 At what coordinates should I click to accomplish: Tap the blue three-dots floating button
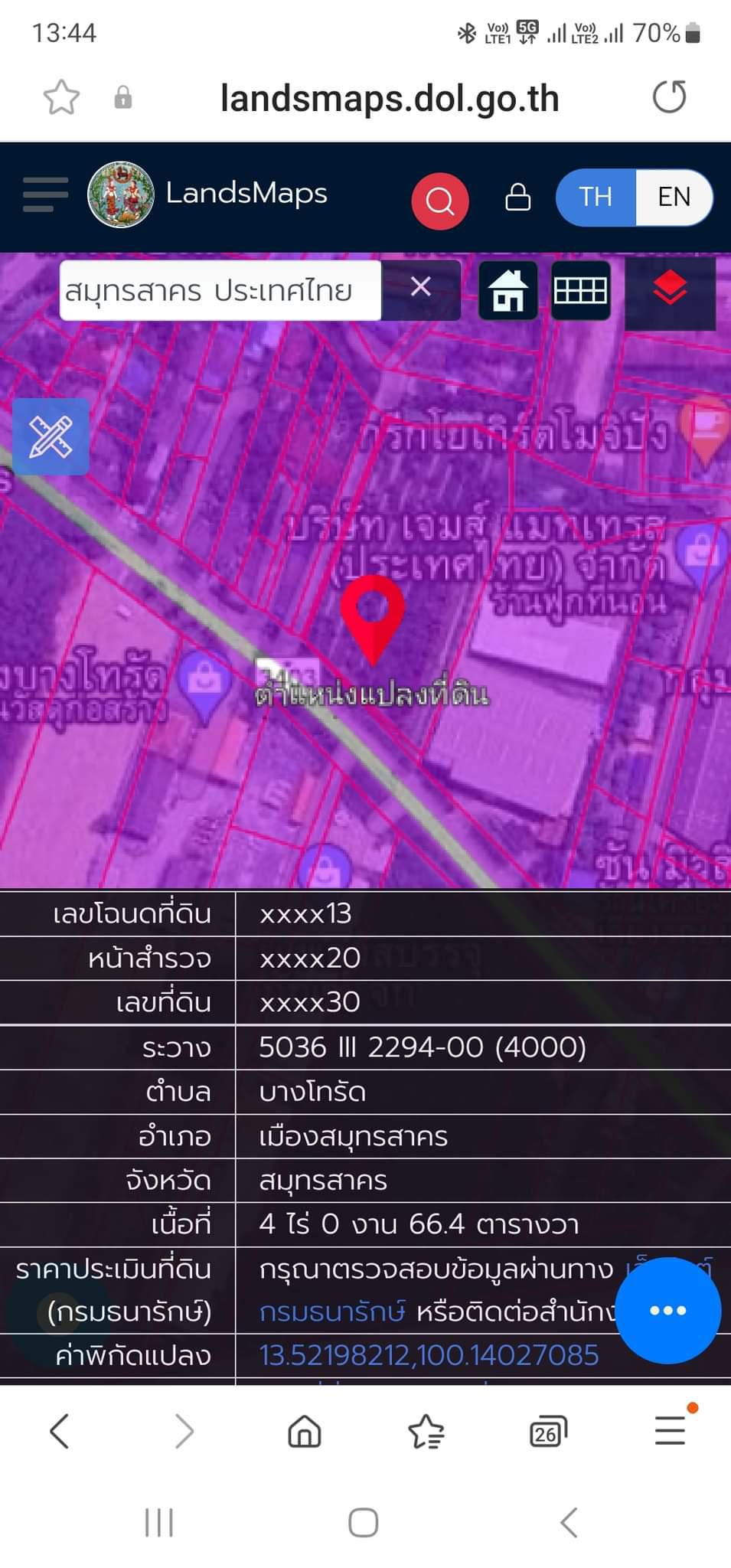[x=667, y=1310]
